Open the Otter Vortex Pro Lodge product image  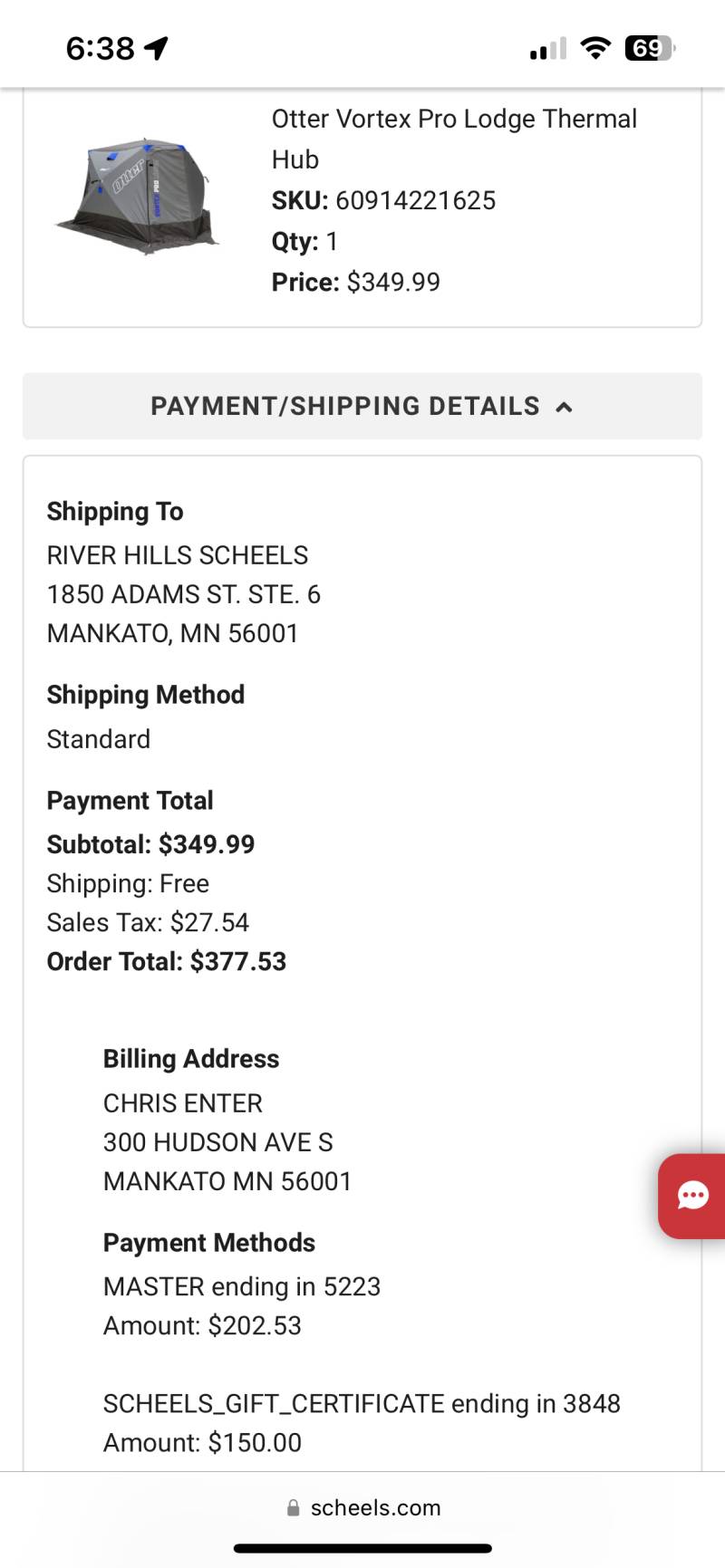138,195
